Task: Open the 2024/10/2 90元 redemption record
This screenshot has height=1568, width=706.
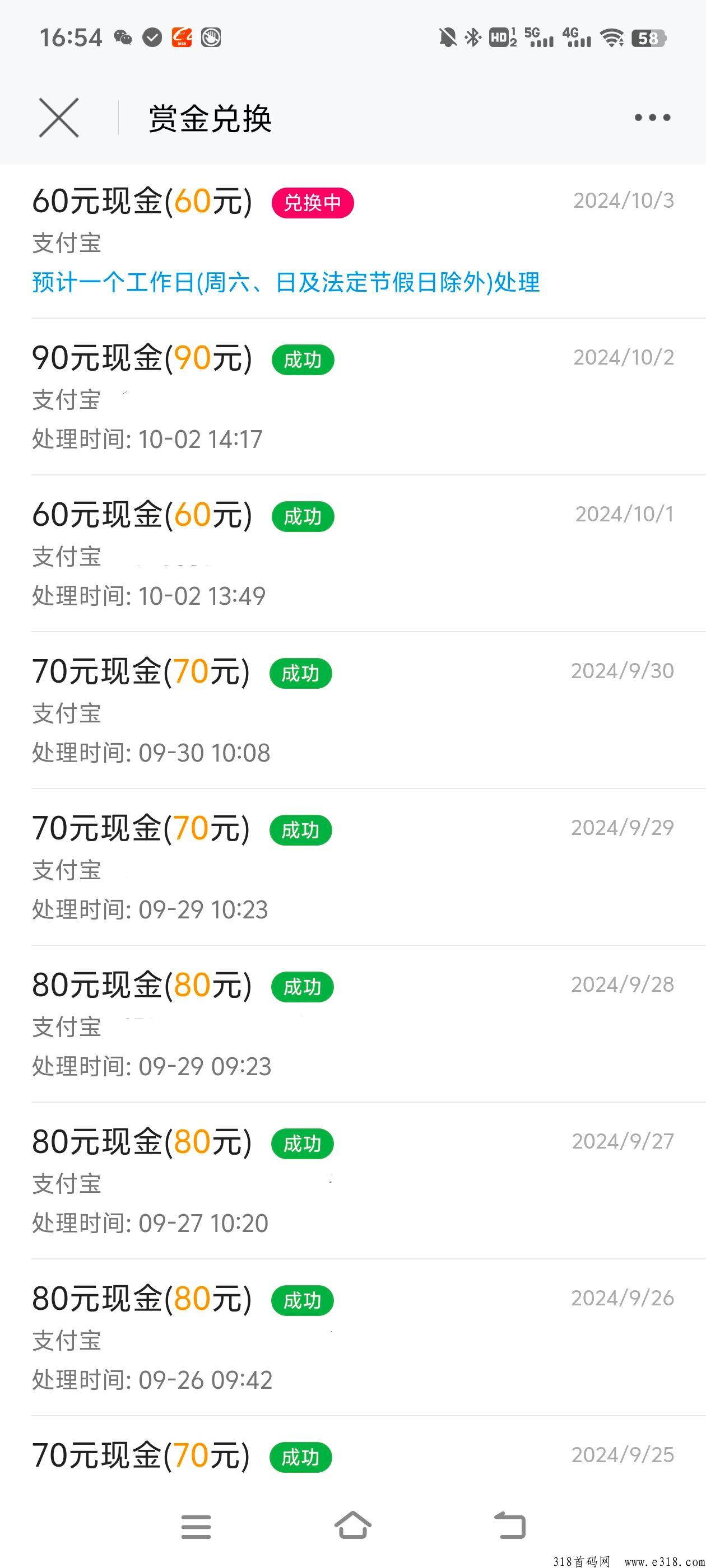Action: [x=352, y=397]
